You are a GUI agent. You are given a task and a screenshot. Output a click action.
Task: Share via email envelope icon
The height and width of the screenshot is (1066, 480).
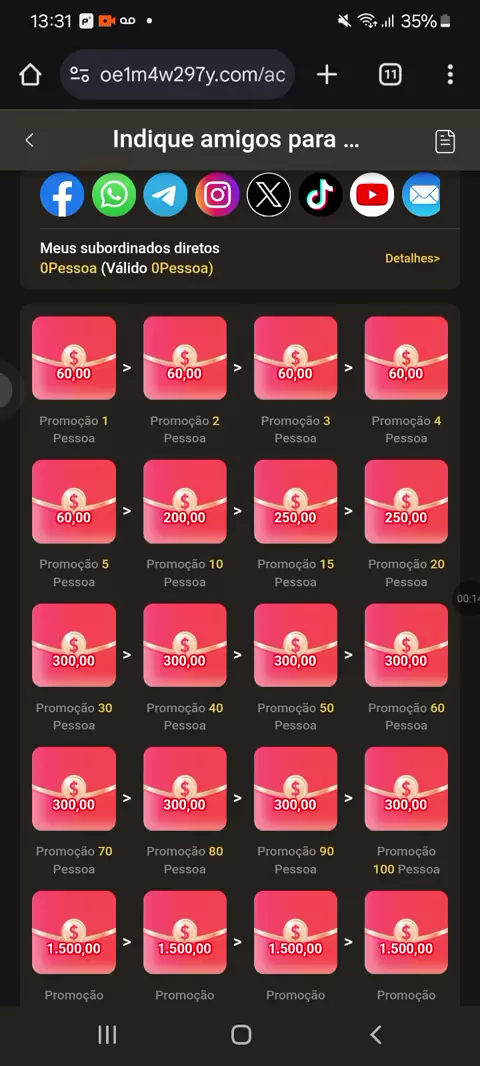click(421, 195)
